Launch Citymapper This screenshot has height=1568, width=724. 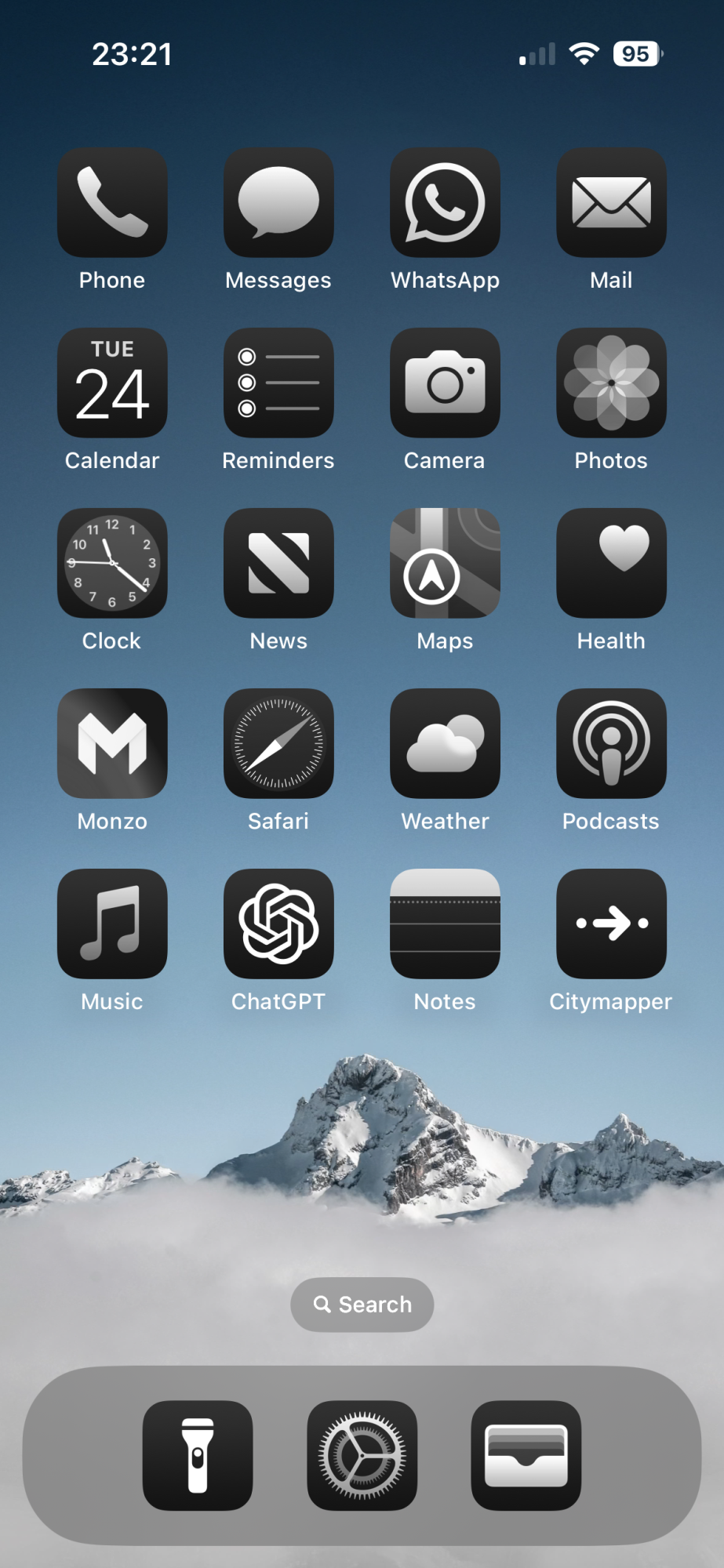click(x=611, y=924)
